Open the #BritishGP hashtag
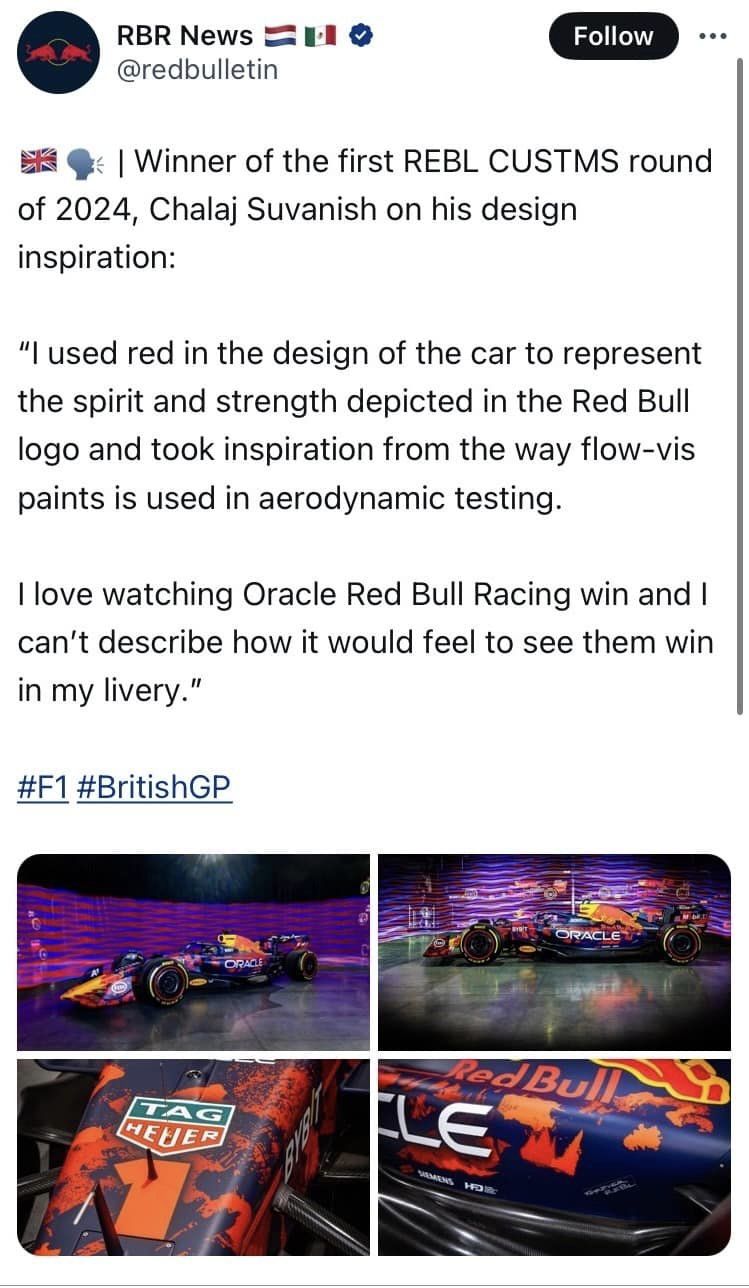 [x=154, y=786]
